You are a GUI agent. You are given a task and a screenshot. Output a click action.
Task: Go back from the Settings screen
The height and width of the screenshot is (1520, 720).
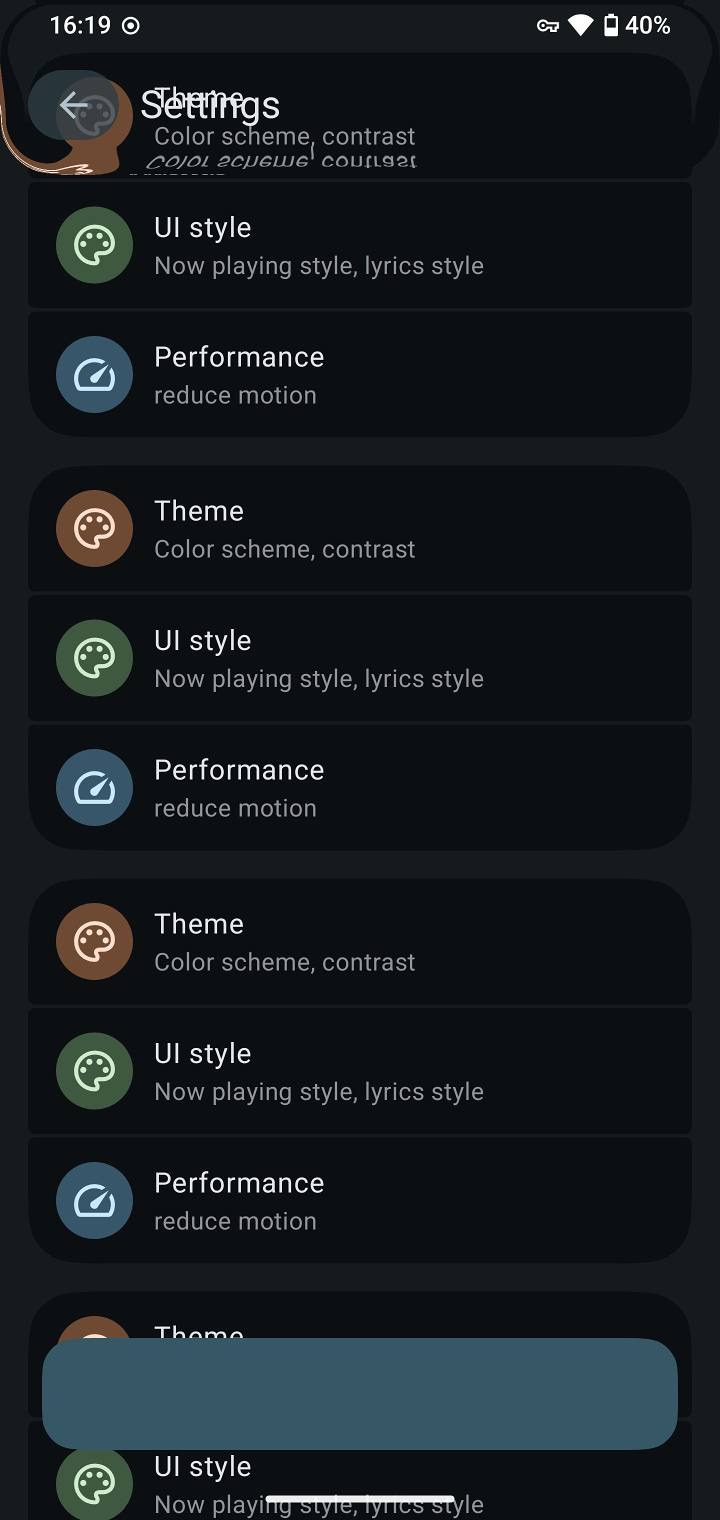73,104
